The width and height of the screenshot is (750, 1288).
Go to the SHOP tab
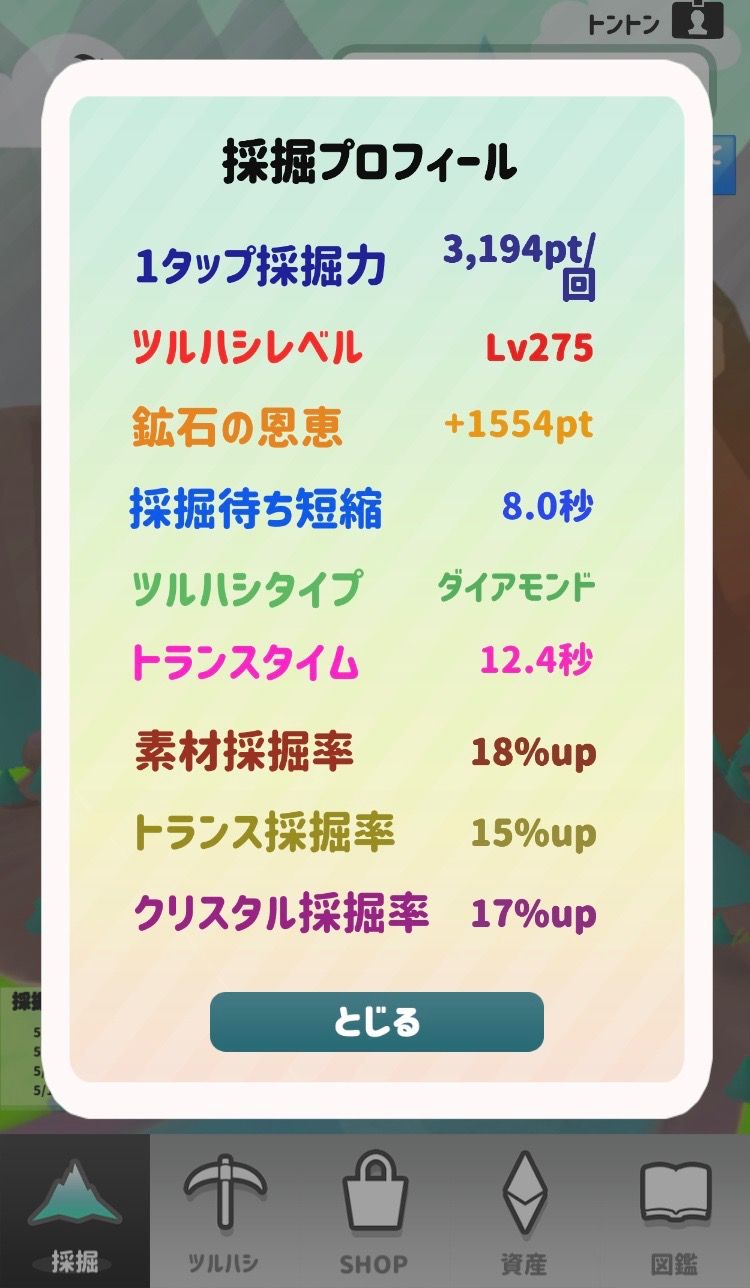pyautogui.click(x=375, y=1210)
